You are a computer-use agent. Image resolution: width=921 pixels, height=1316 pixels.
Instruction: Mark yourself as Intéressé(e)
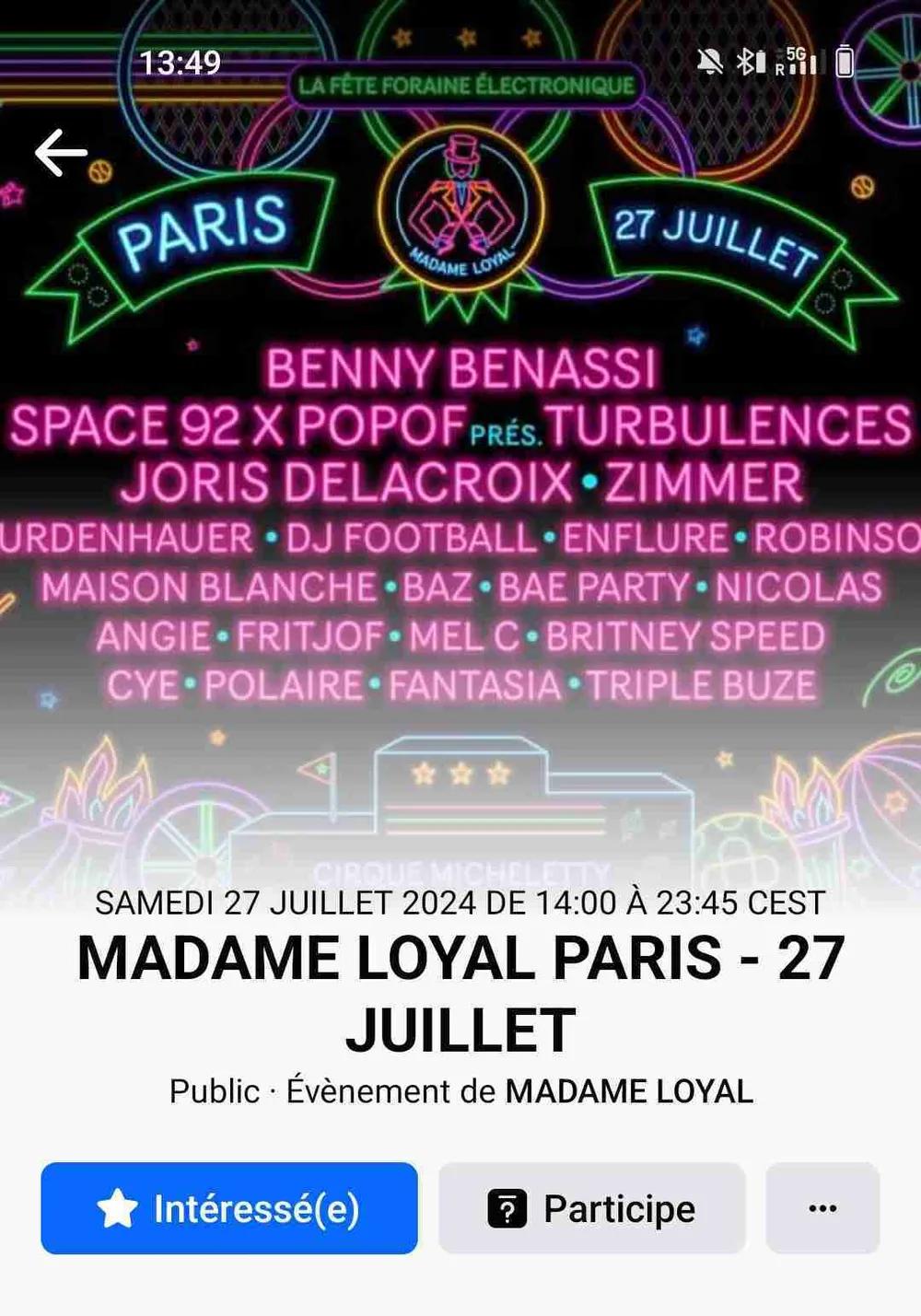(229, 1207)
